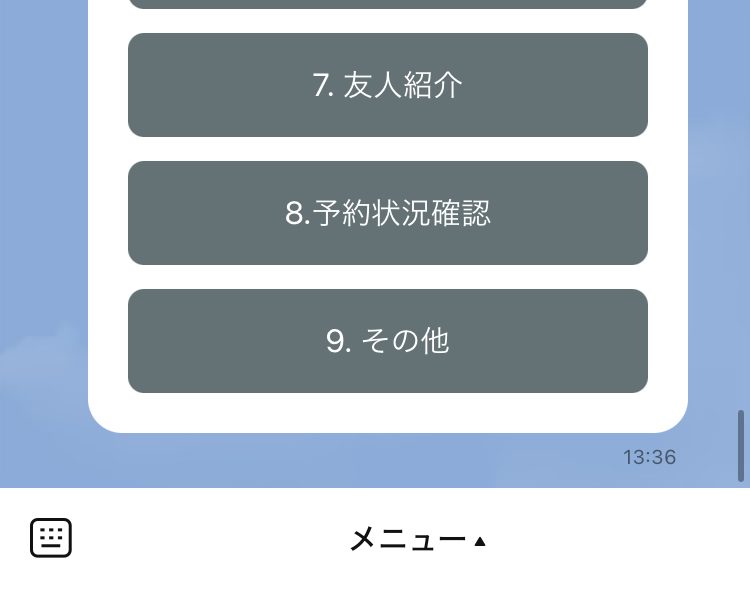Choose 8.予約状況確認 to check the booking
The width and height of the screenshot is (750, 590).
[x=388, y=213]
